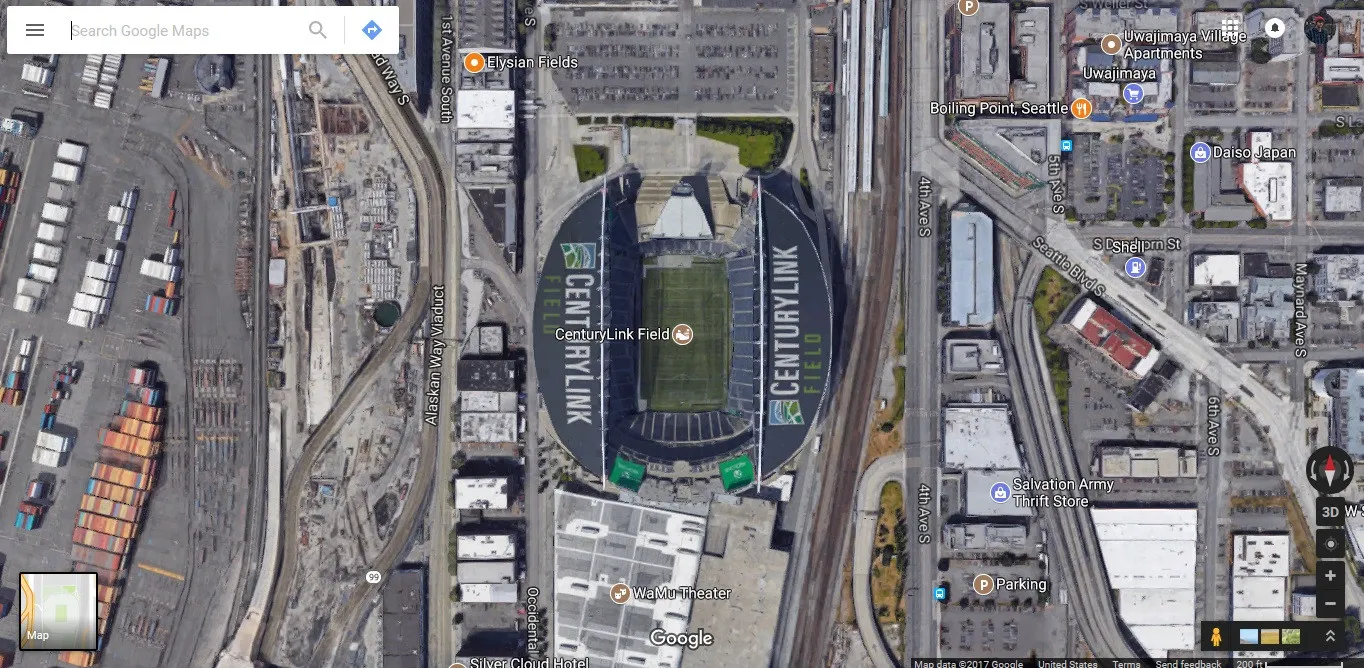Switch to Map view thumbnail
The width and height of the screenshot is (1364, 668).
pos(58,610)
